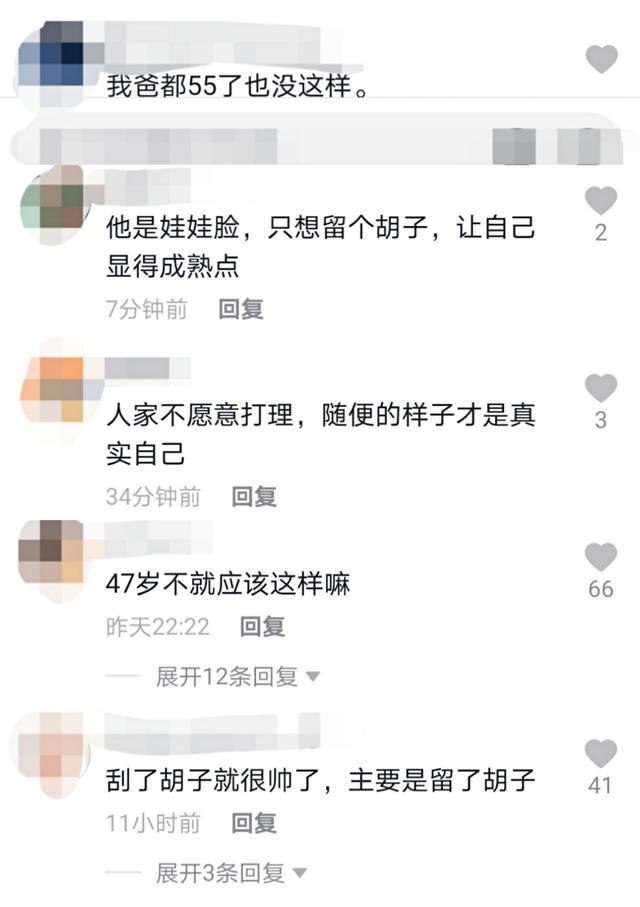Reply to the comment posted 11小时前

(x=254, y=824)
